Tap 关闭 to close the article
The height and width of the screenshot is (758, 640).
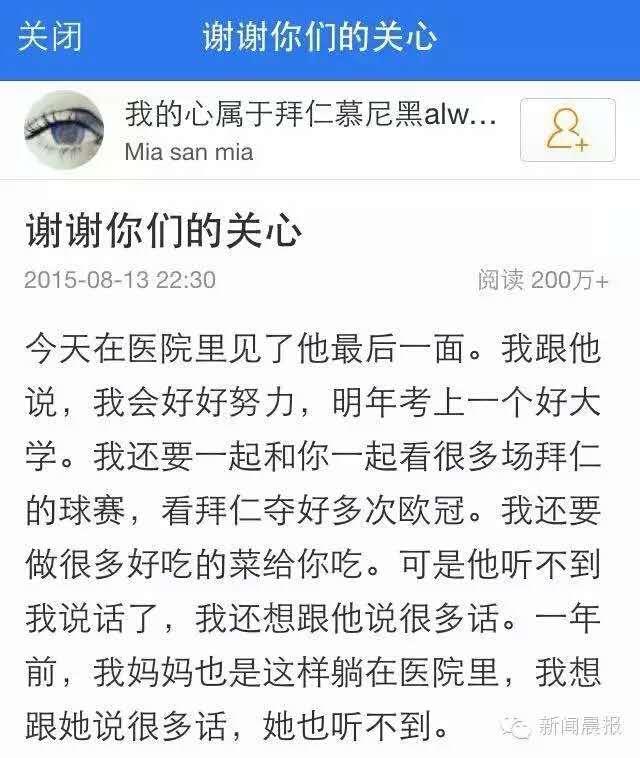50,39
